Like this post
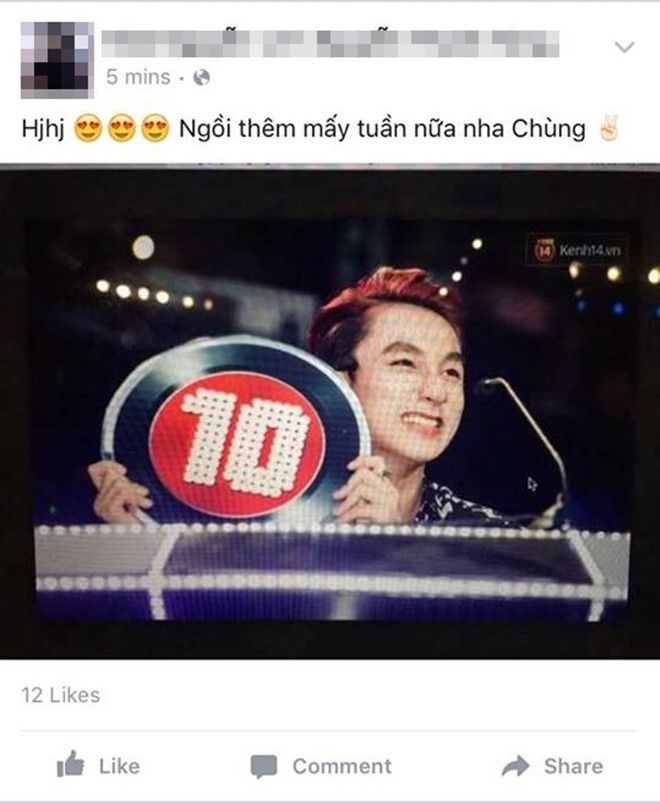 tap(99, 766)
